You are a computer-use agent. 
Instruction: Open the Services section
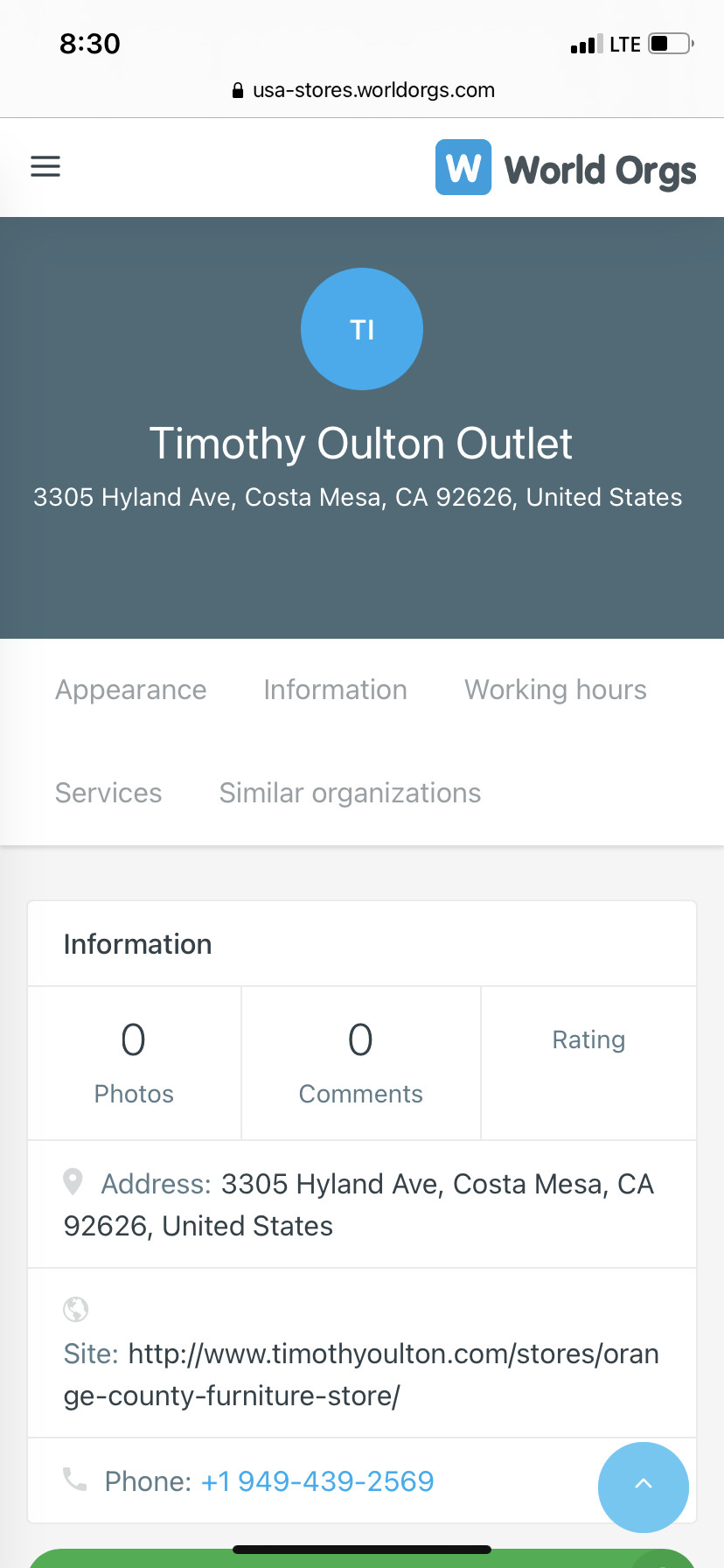[x=108, y=794]
